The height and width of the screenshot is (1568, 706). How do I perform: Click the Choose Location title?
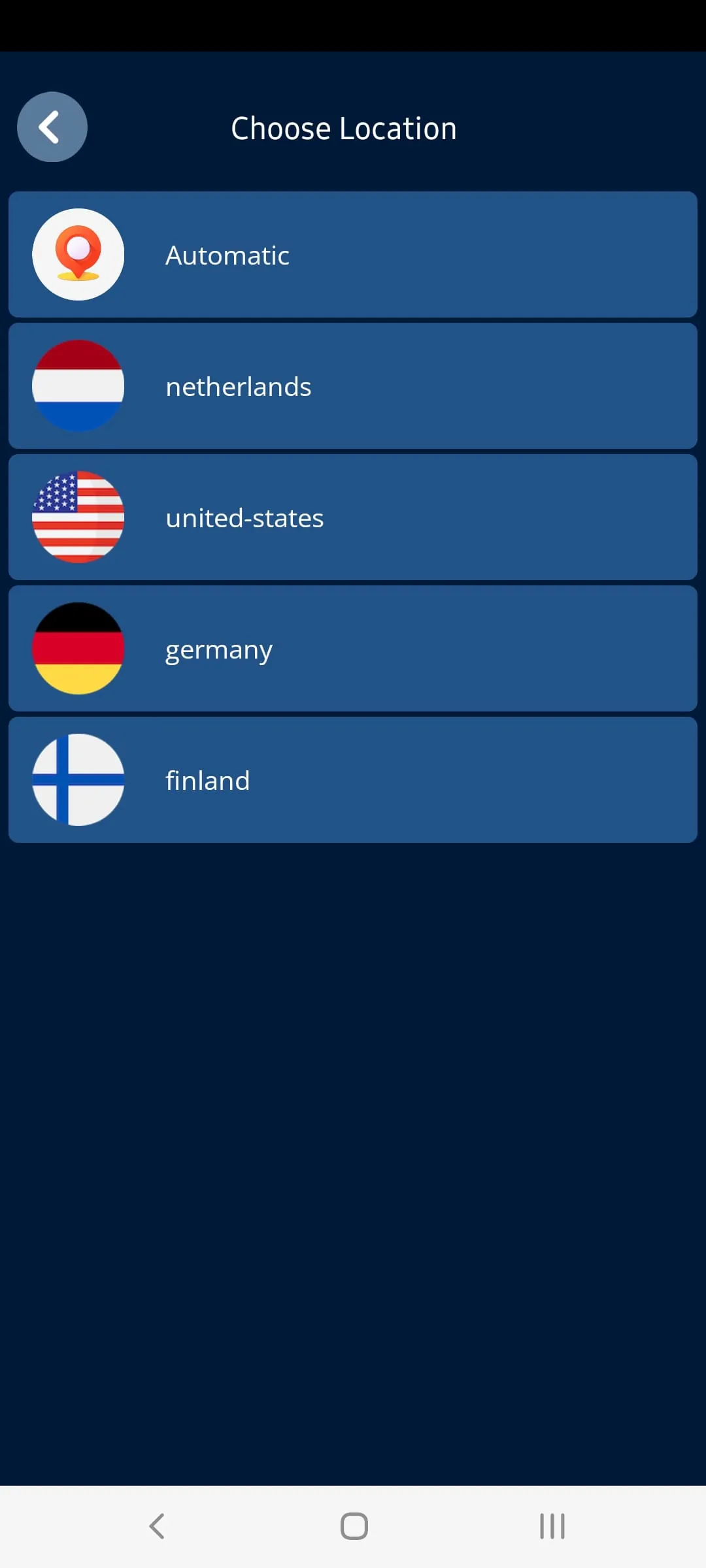(343, 128)
